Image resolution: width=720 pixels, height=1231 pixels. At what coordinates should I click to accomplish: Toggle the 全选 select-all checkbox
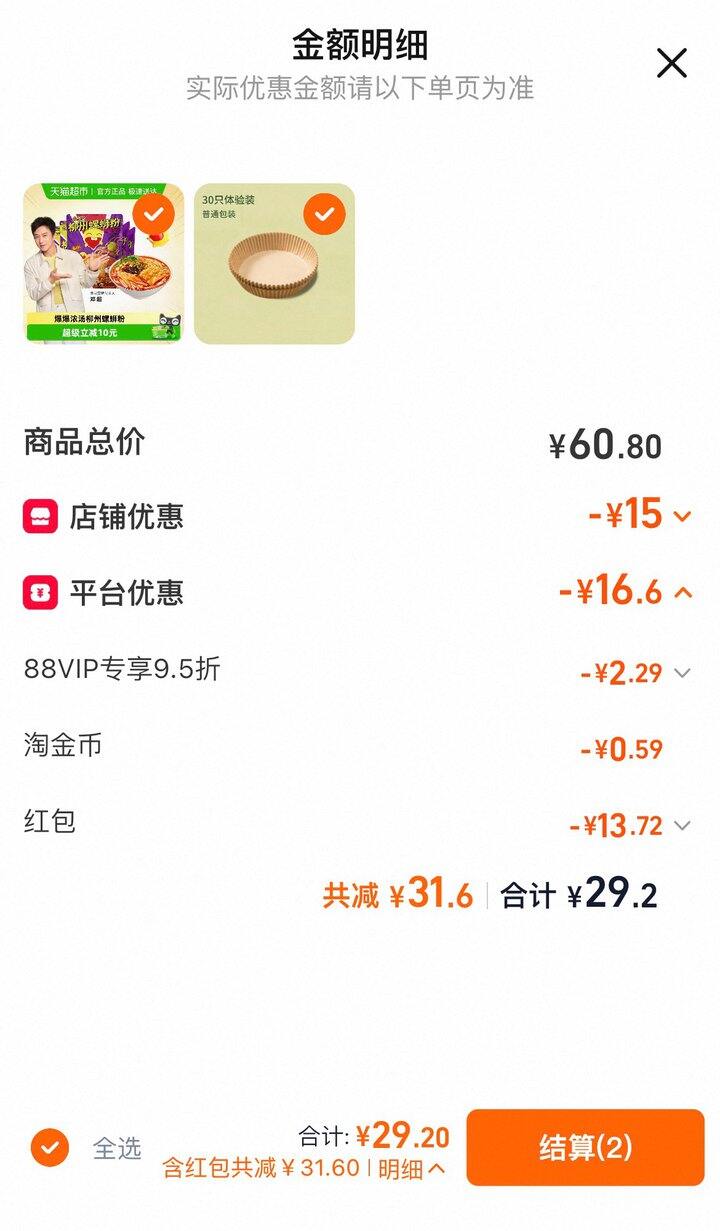[x=50, y=1147]
